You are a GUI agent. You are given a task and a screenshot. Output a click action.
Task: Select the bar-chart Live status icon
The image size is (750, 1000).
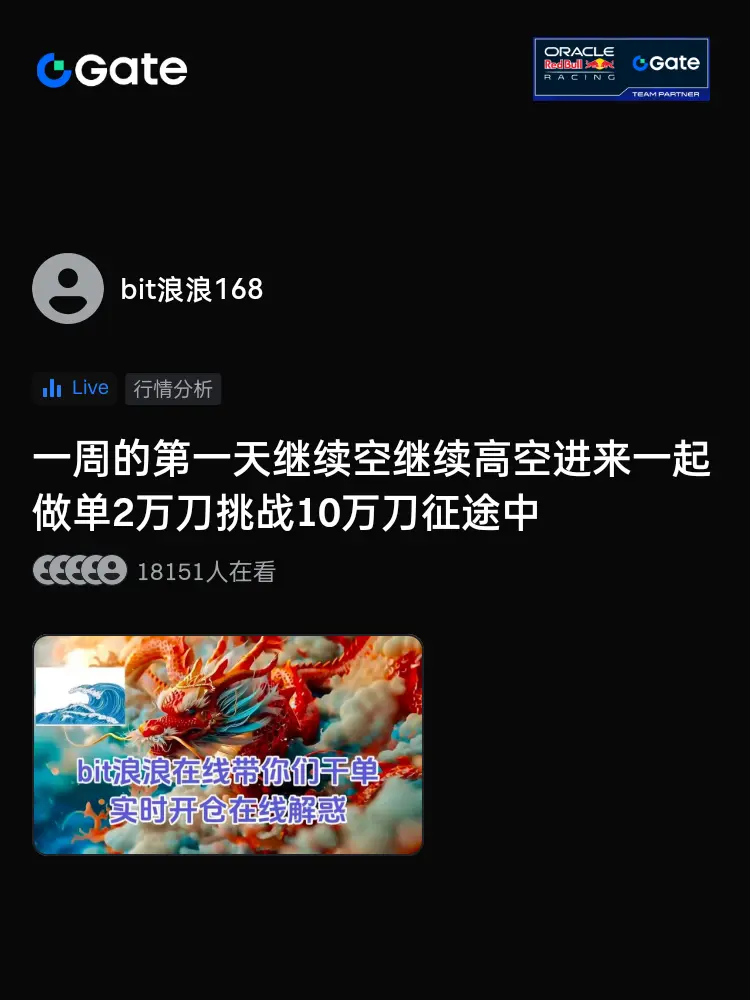(50, 388)
